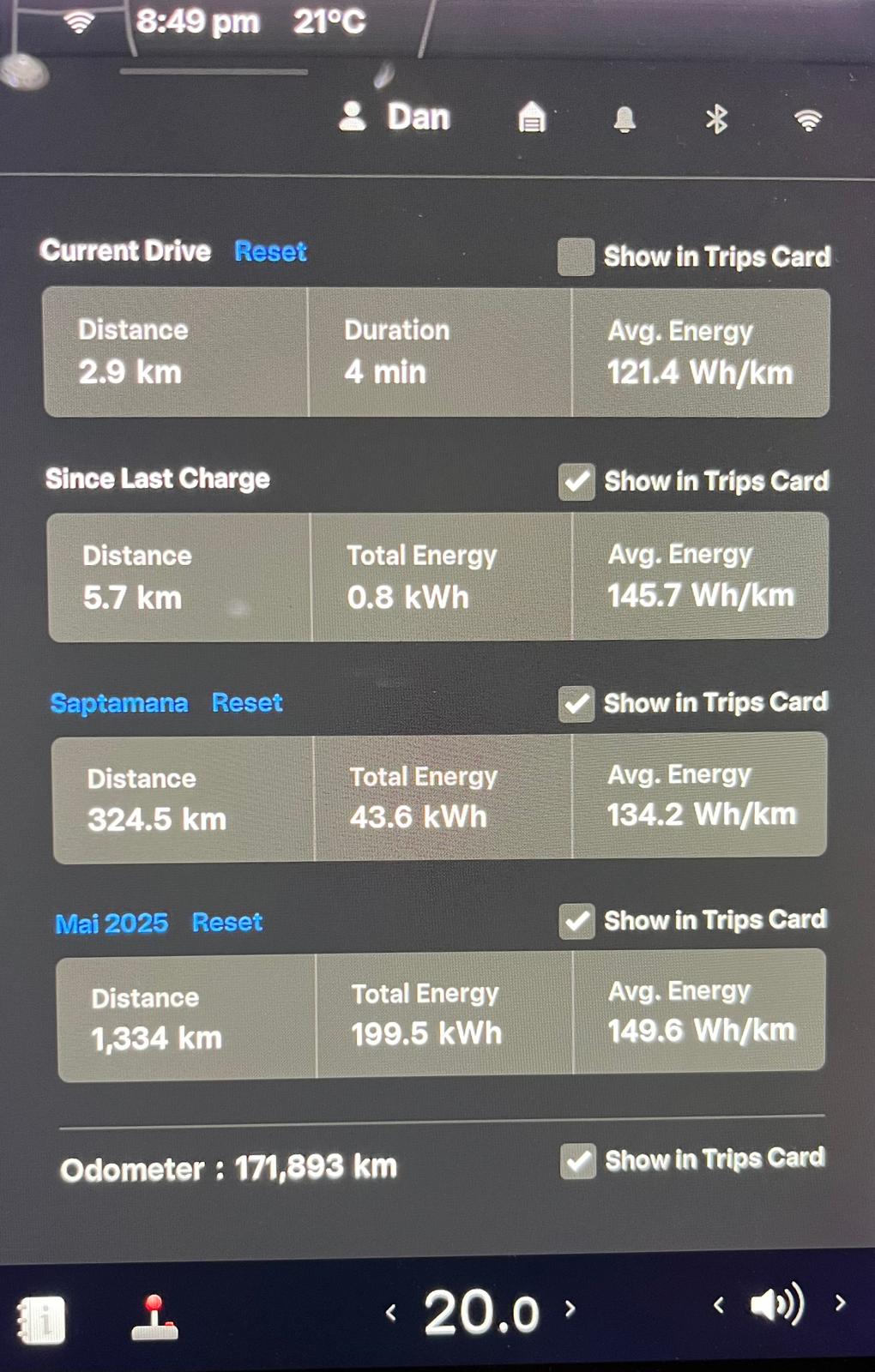The width and height of the screenshot is (875, 1372).
Task: Reset the Mai 2025 trip
Action: [226, 923]
